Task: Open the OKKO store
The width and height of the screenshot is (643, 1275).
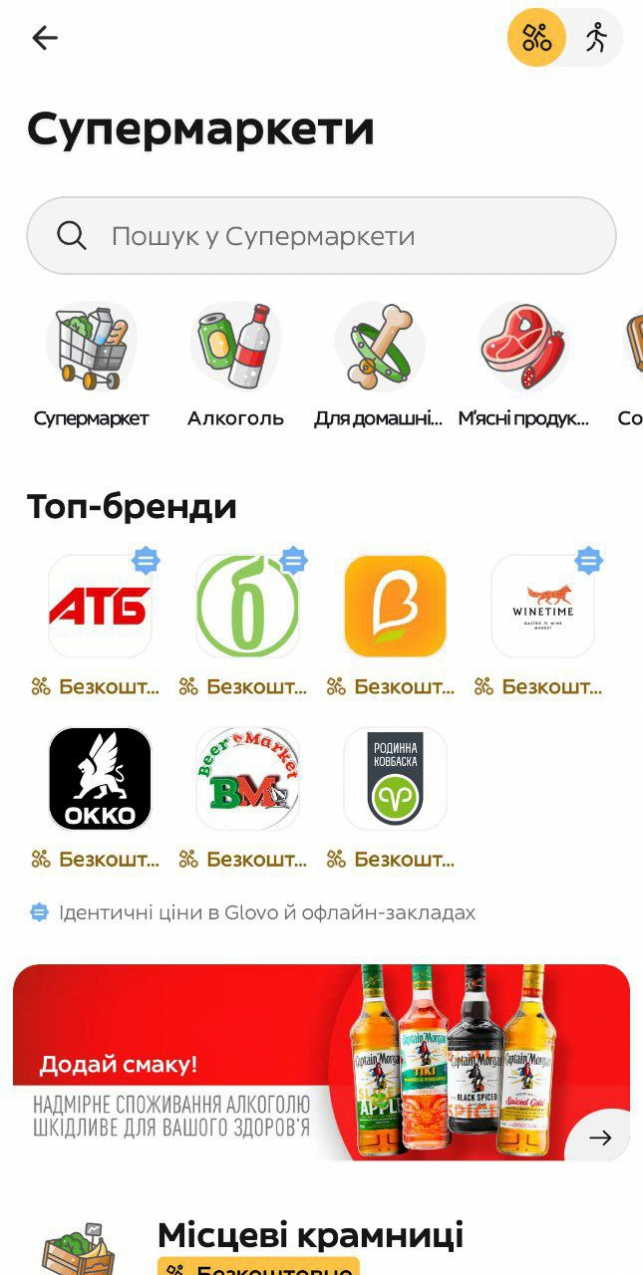Action: coord(99,778)
